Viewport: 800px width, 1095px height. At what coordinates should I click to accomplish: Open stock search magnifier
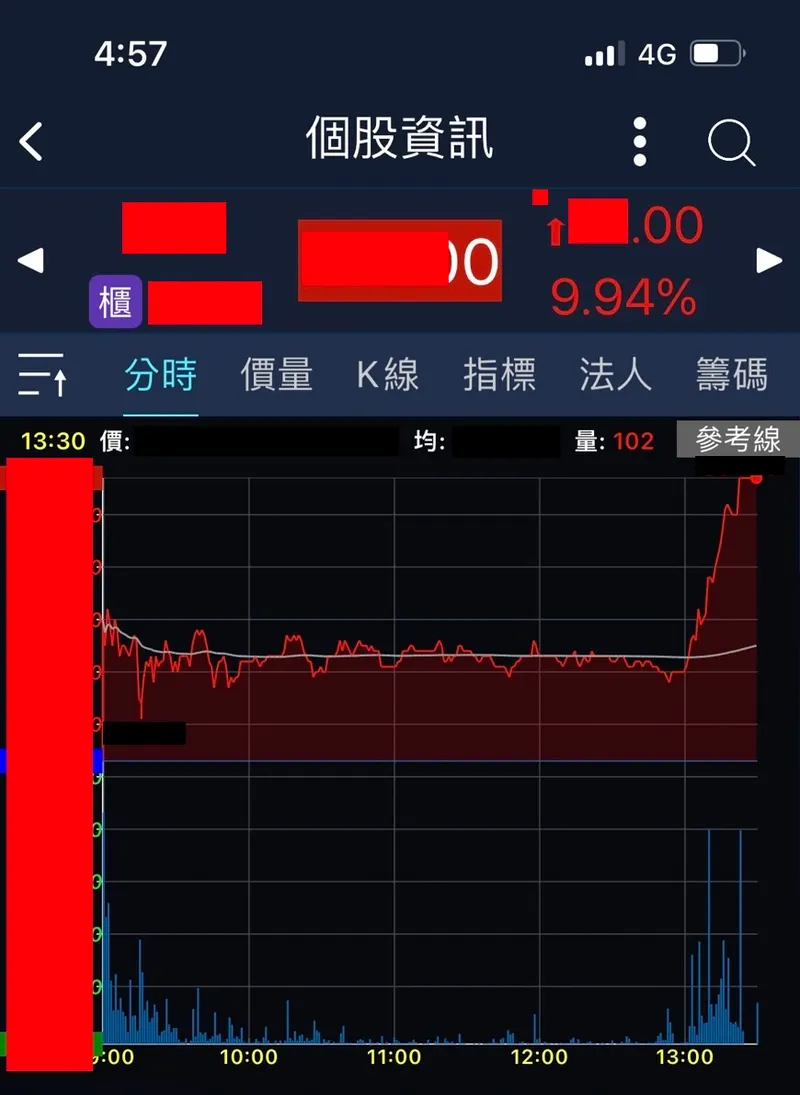731,142
